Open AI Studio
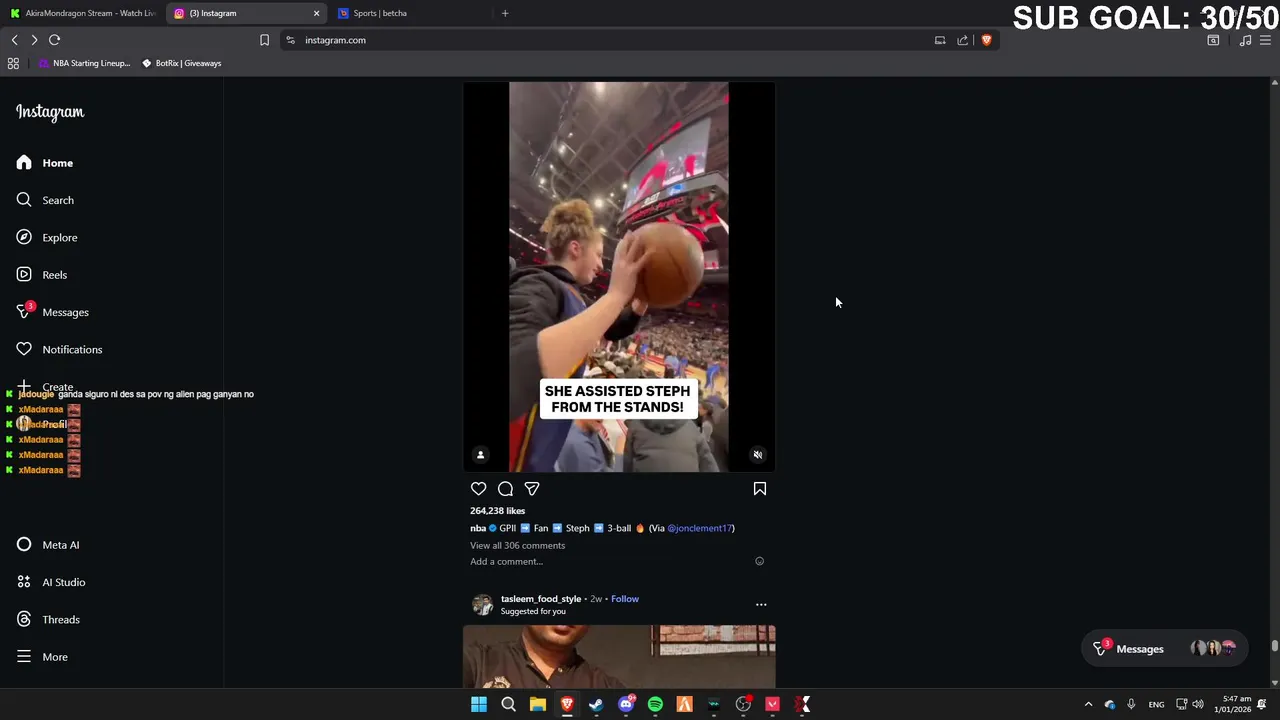The width and height of the screenshot is (1280, 720). (x=63, y=582)
